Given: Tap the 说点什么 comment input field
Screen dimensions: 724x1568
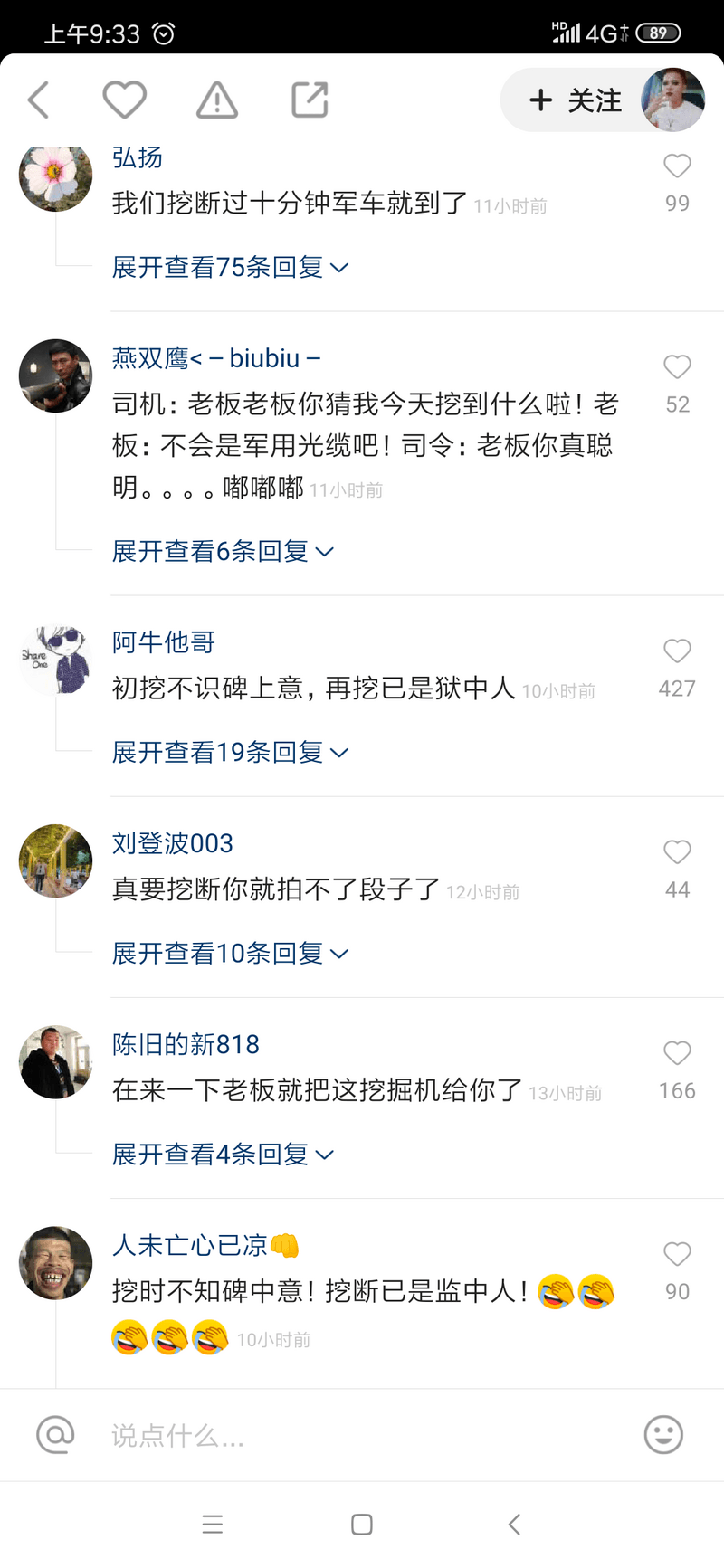Looking at the screenshot, I should pyautogui.click(x=362, y=1435).
